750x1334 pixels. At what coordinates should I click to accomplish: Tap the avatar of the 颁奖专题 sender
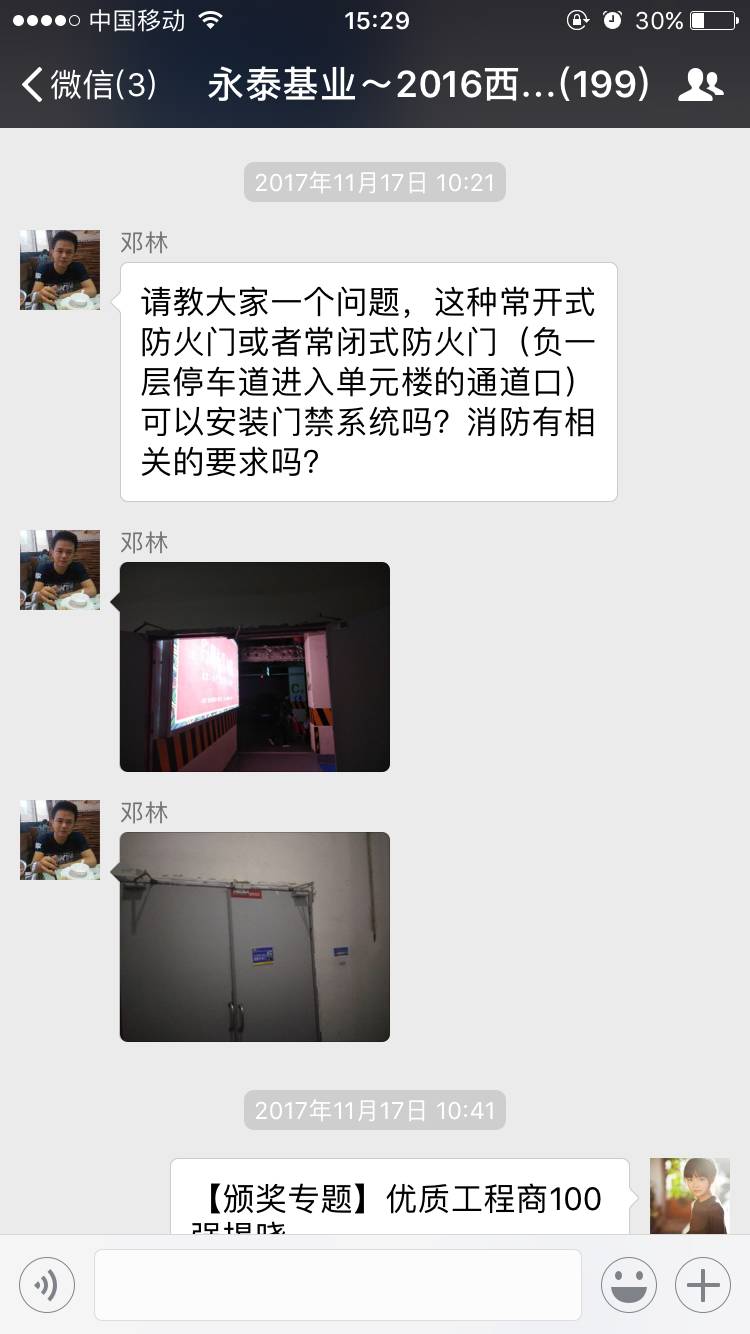689,1197
